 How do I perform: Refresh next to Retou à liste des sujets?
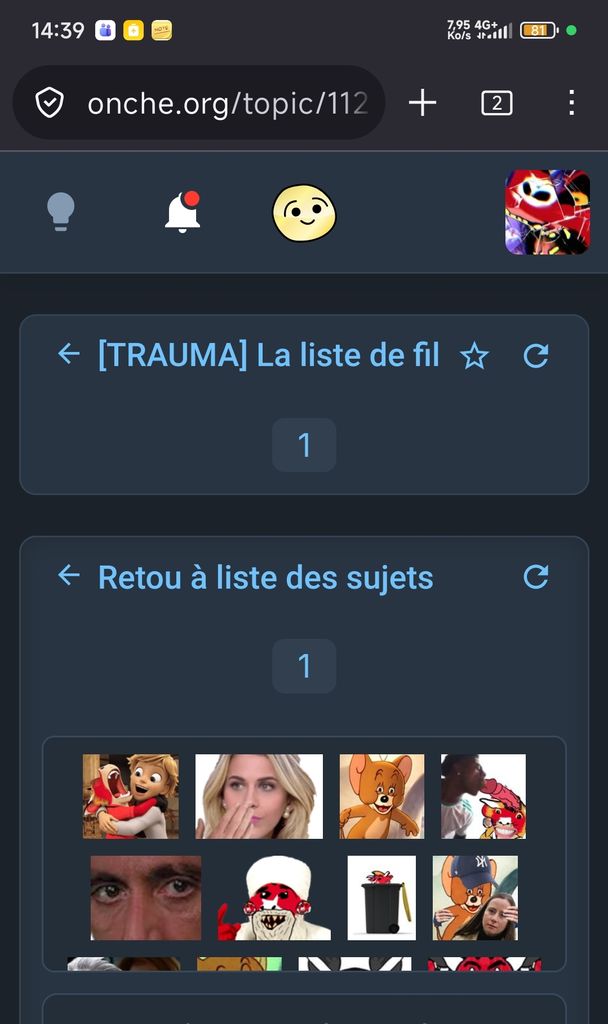pos(536,577)
